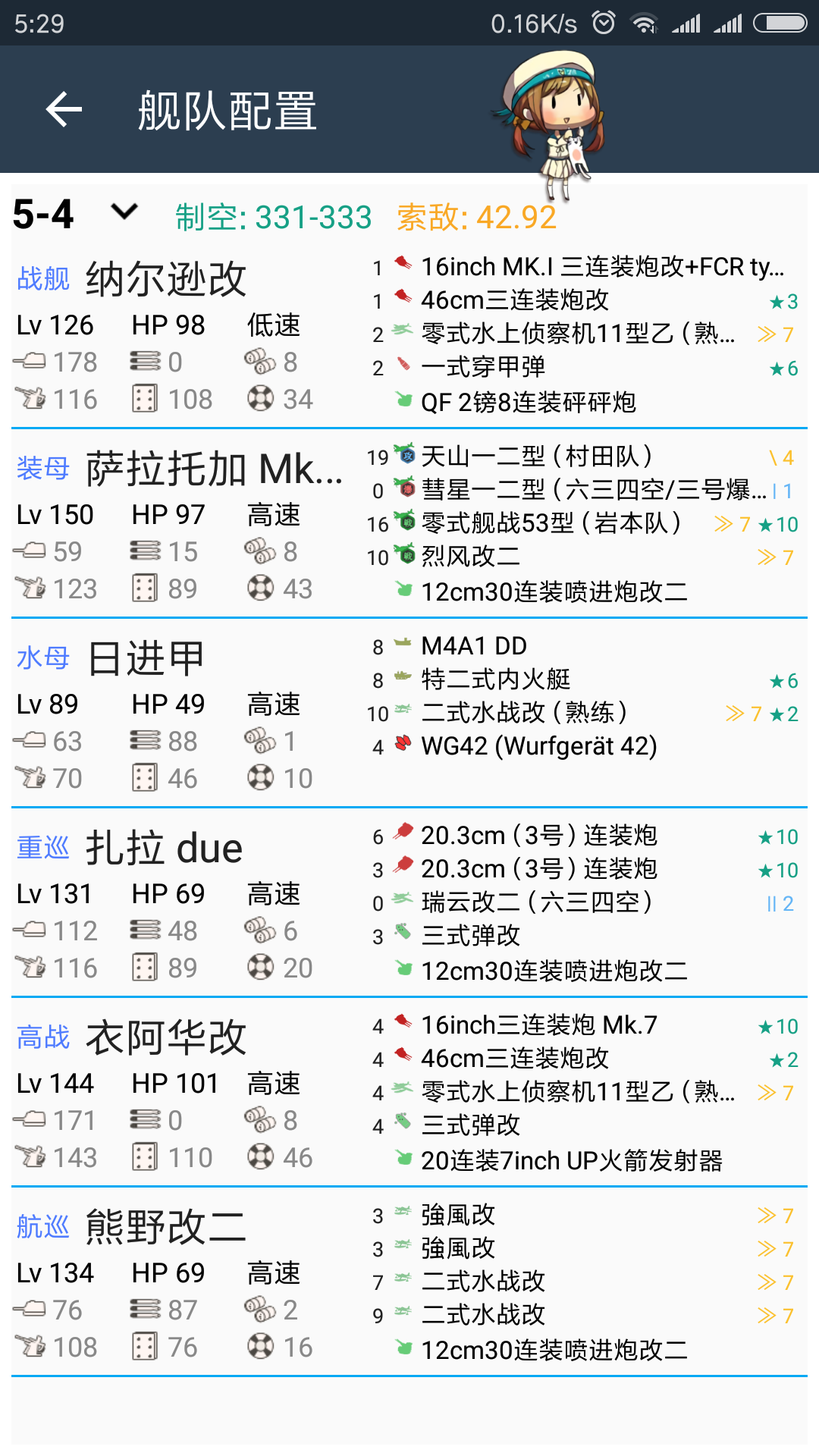Open ship 衣阿华改 details

click(x=166, y=1038)
